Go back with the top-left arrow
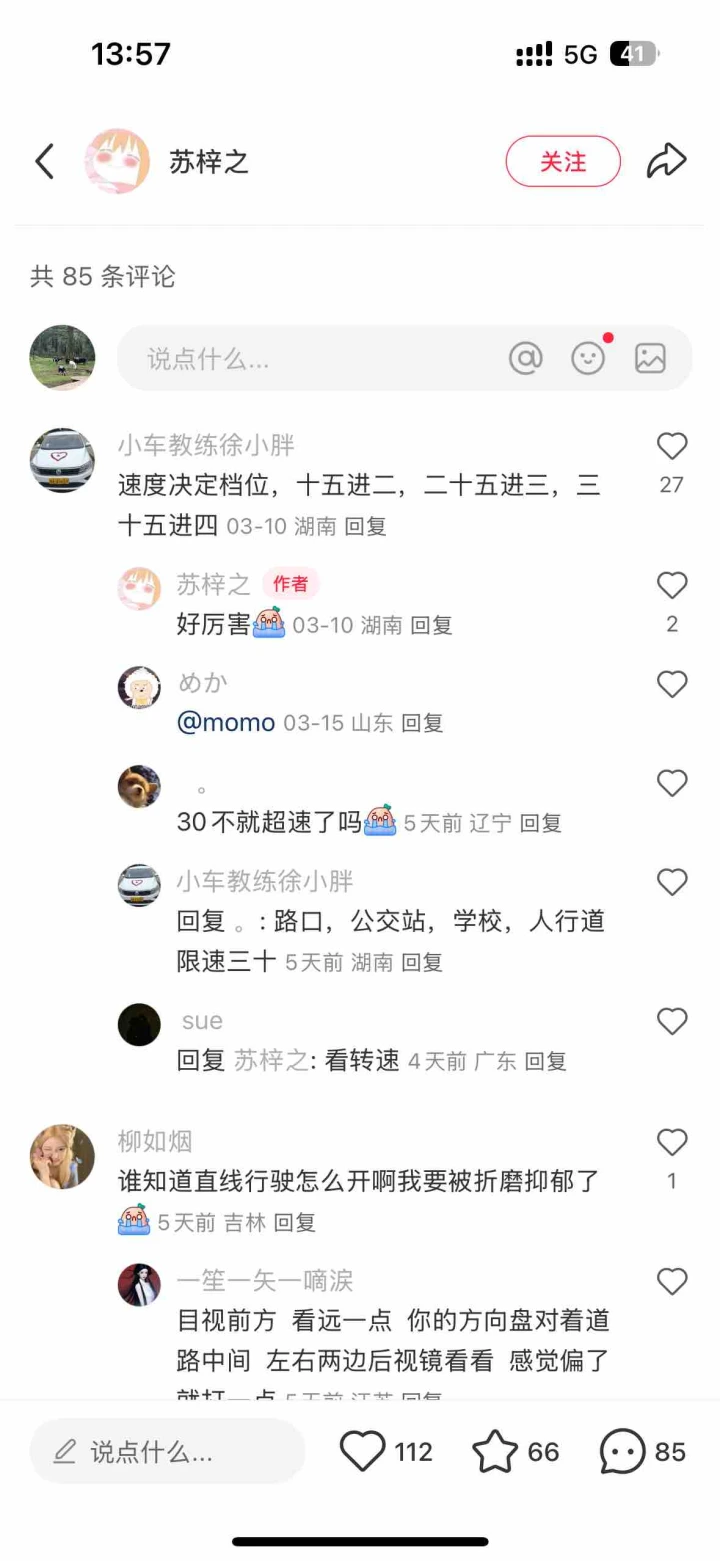The height and width of the screenshot is (1561, 720). 44,161
